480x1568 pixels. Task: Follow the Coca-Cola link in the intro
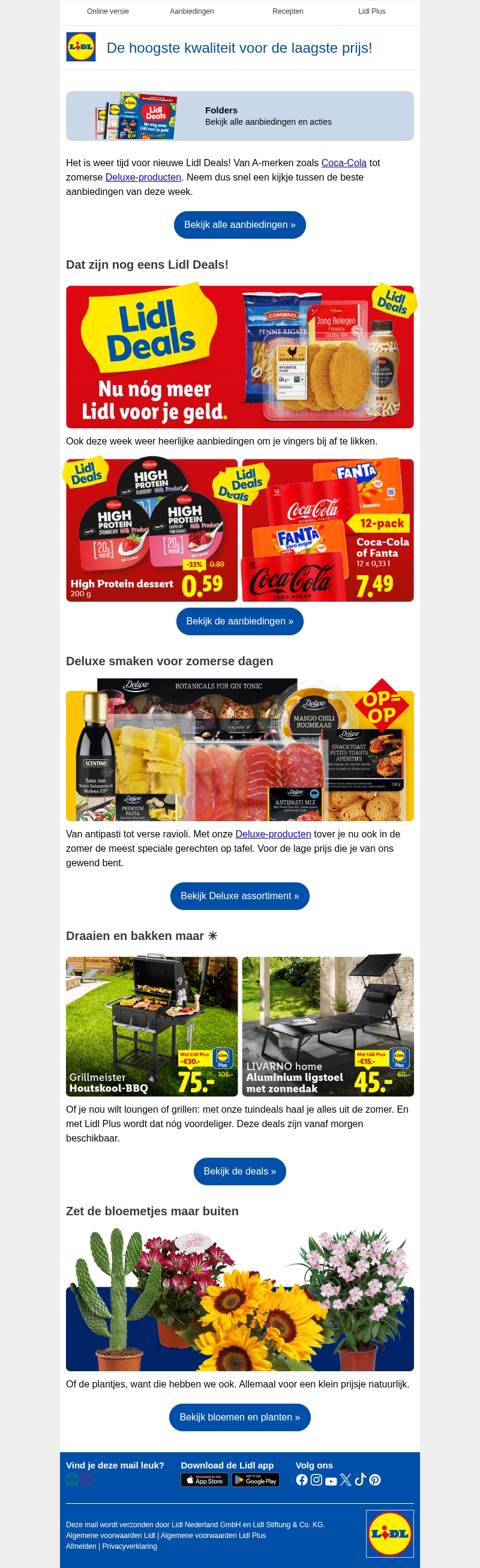point(344,163)
